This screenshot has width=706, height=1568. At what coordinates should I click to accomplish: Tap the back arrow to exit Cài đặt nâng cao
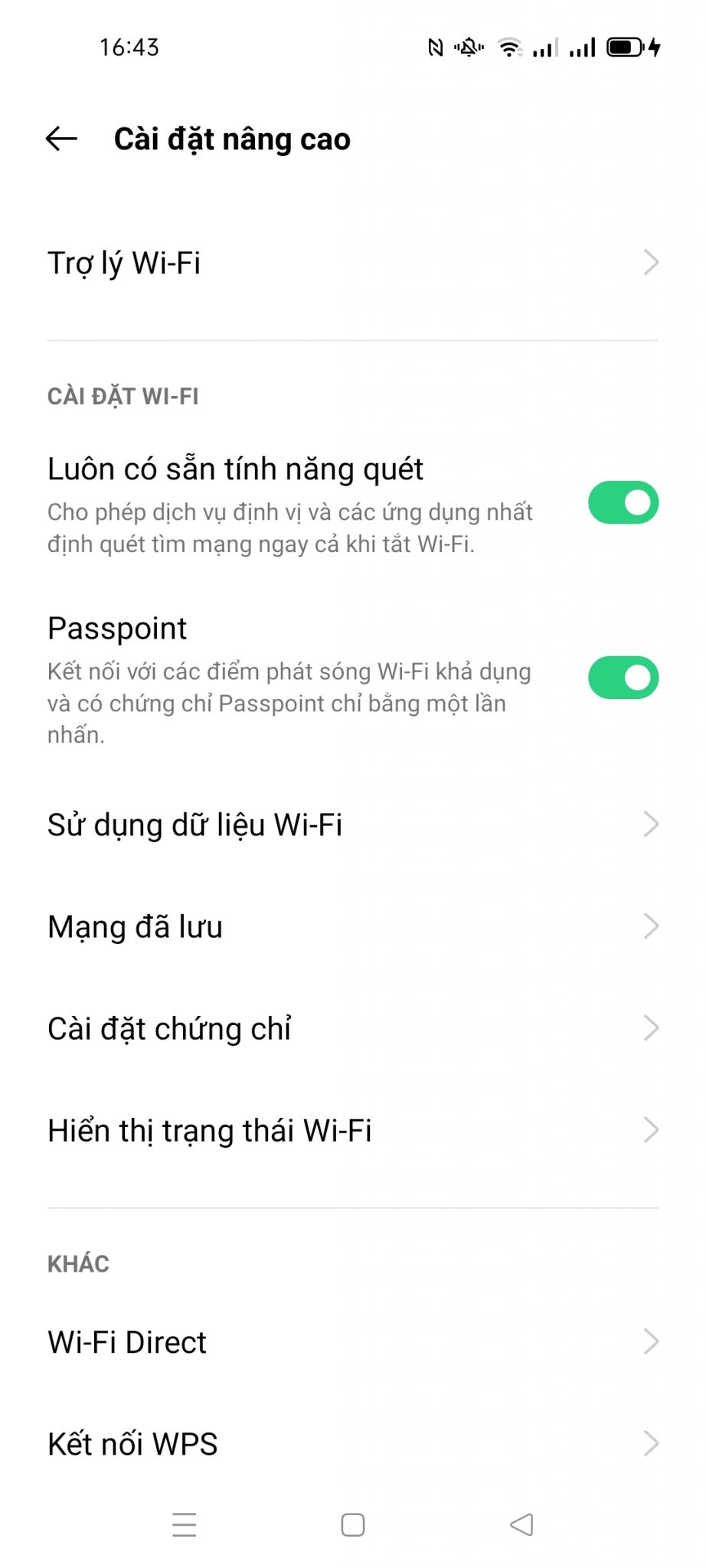[60, 139]
